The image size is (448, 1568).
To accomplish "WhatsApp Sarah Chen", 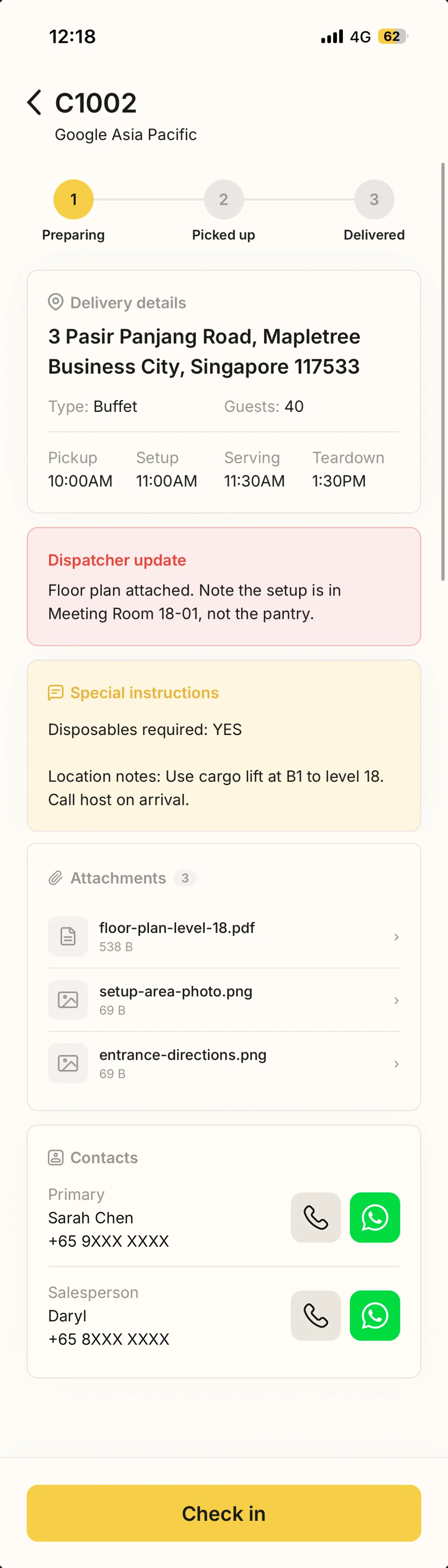I will tap(375, 1217).
